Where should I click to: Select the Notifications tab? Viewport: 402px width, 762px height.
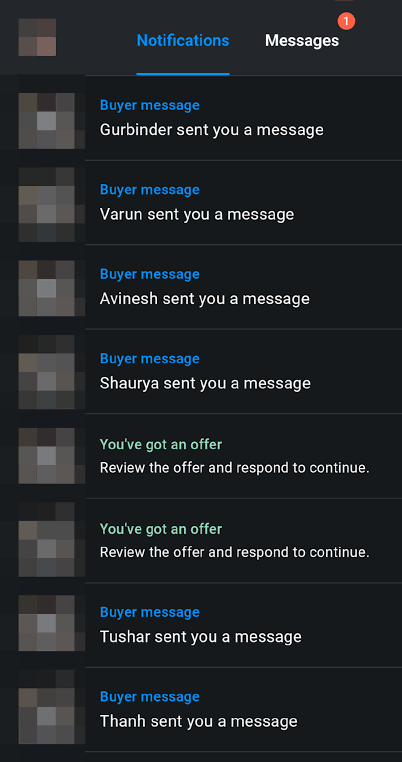pyautogui.click(x=183, y=40)
